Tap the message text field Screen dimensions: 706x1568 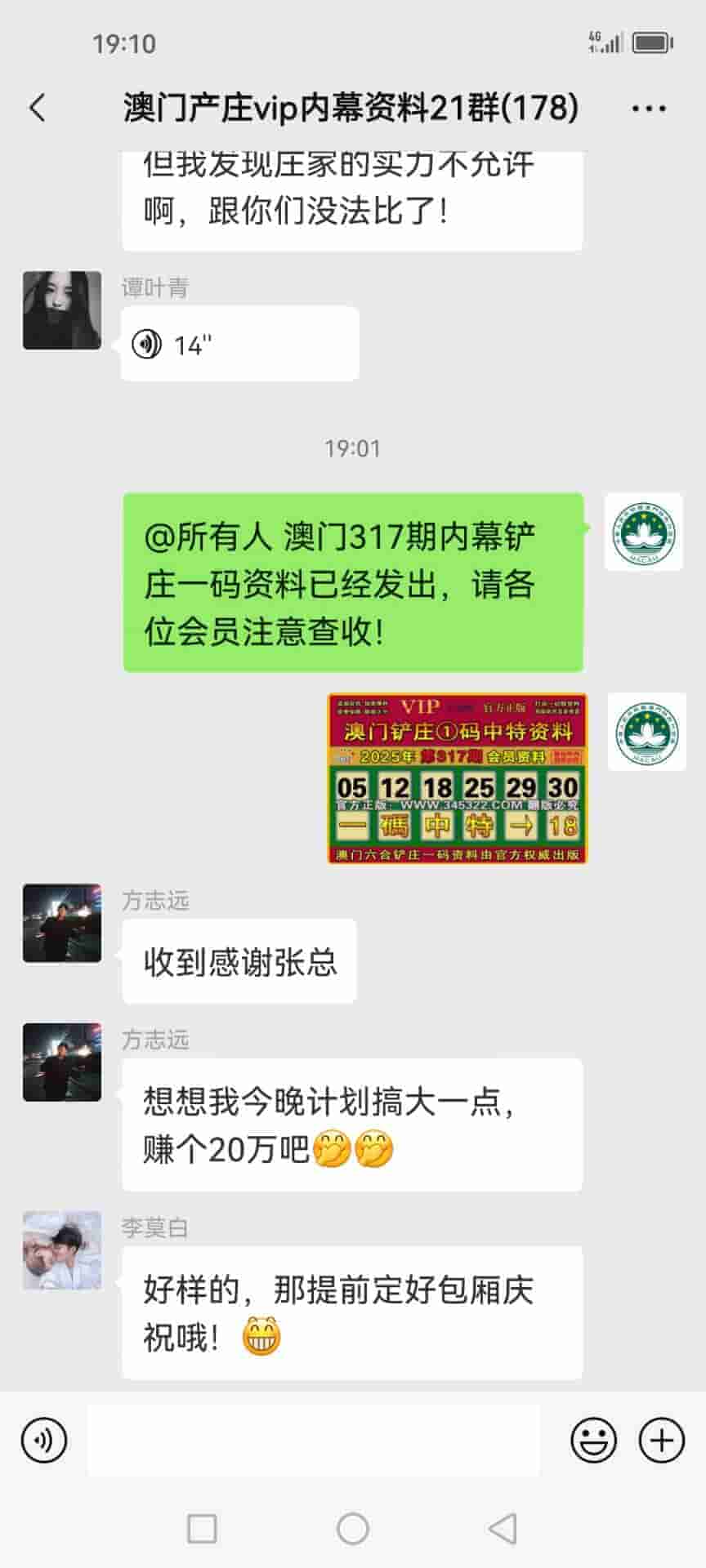click(313, 1440)
